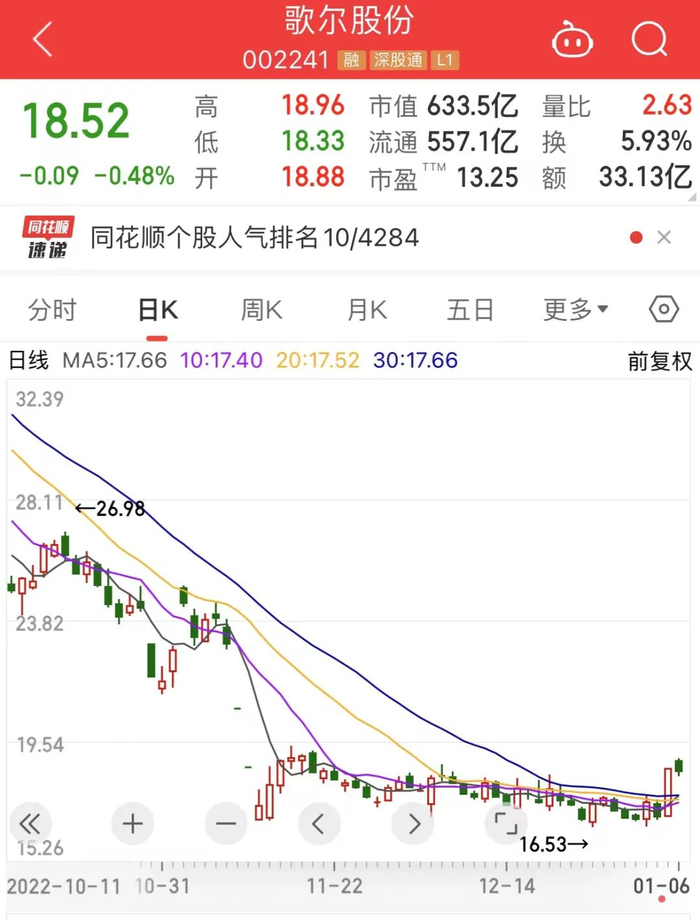Switch to the 分时 chart tab

[x=52, y=310]
